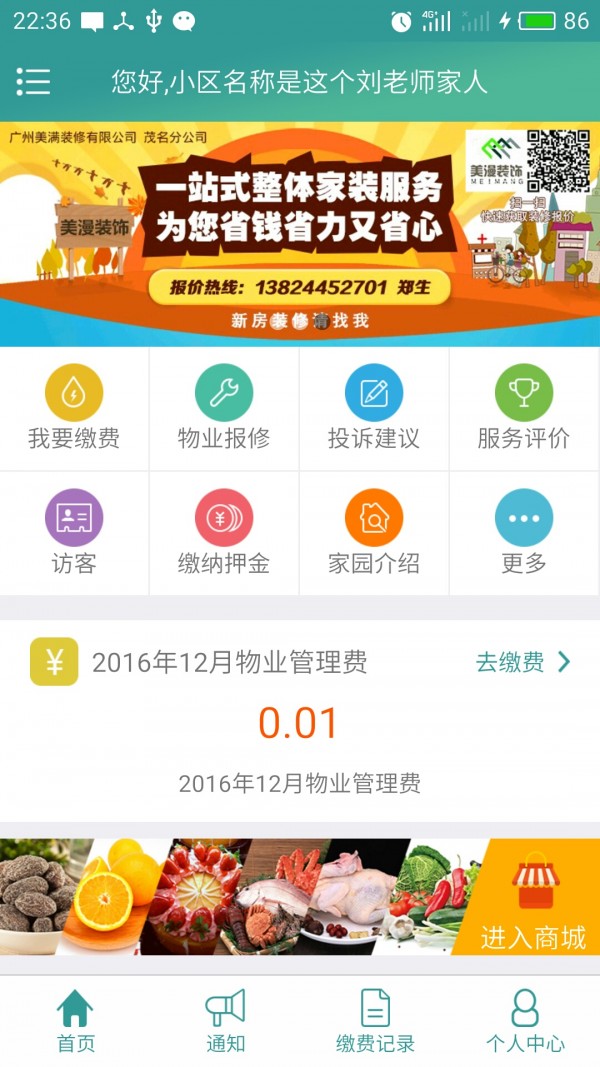This screenshot has height=1067, width=600.
Task: Enter the mall via 进入商城
Action: [534, 898]
